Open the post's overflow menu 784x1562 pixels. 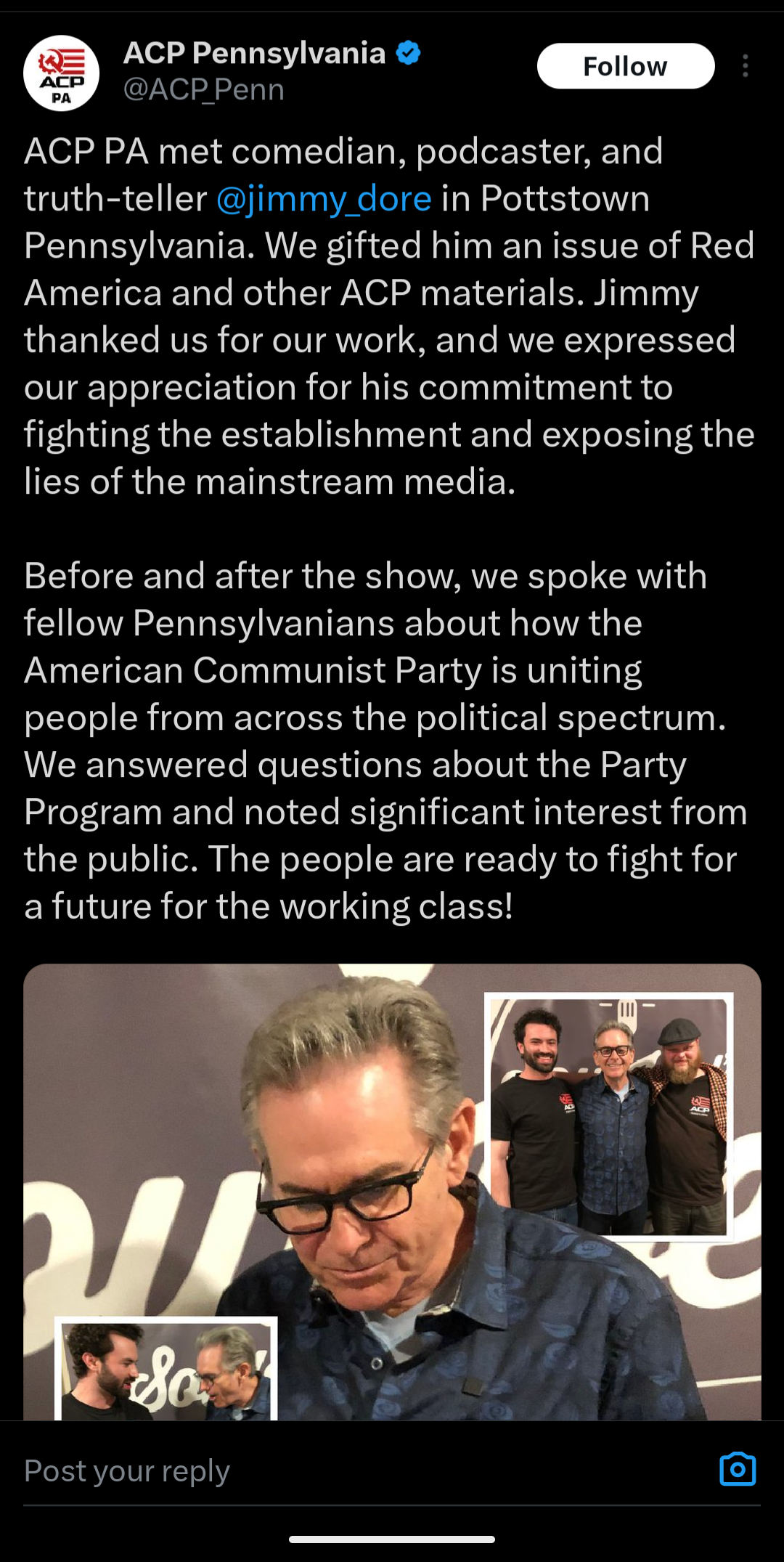745,66
